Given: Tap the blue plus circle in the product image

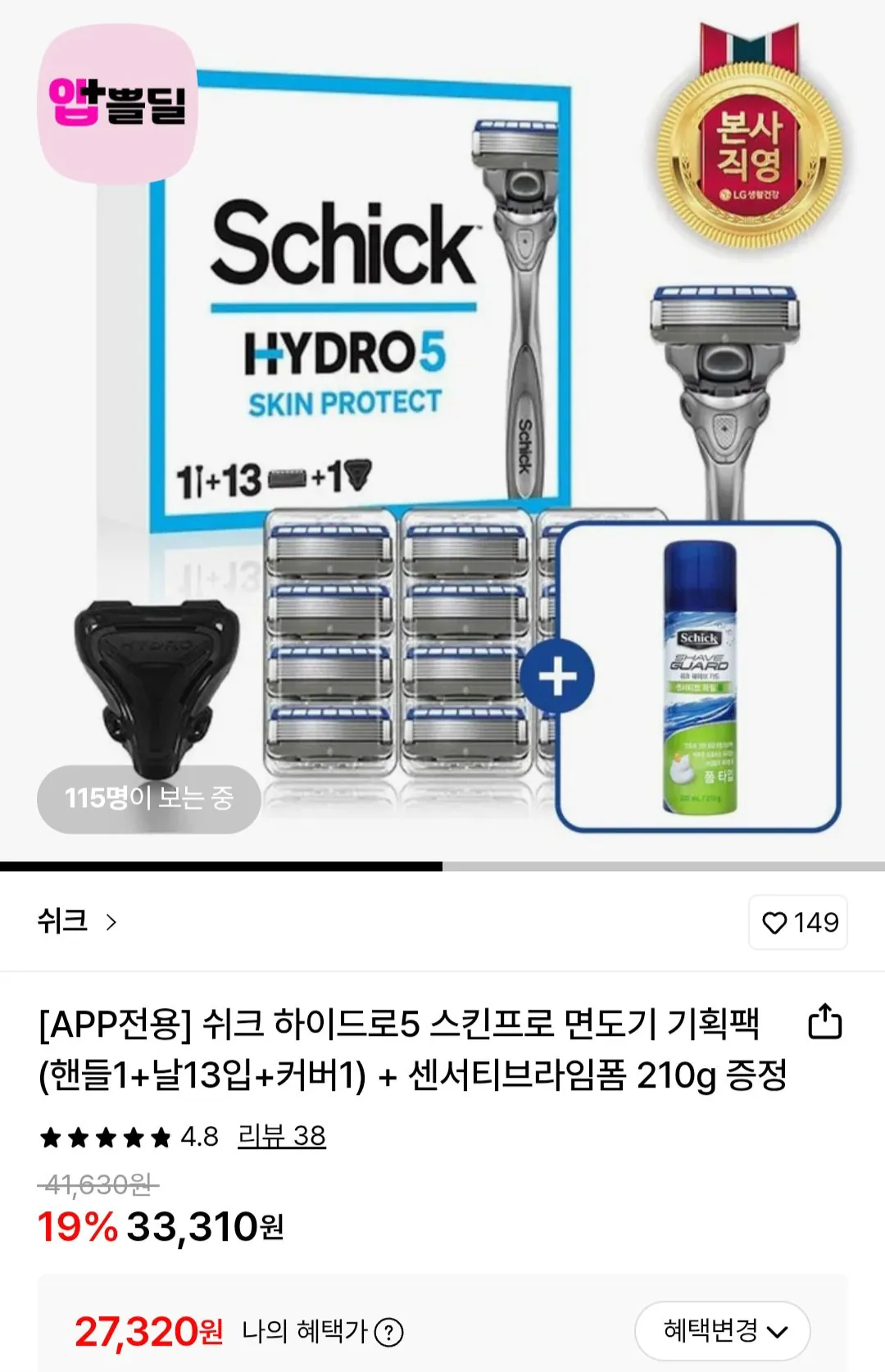Looking at the screenshot, I should coord(559,675).
